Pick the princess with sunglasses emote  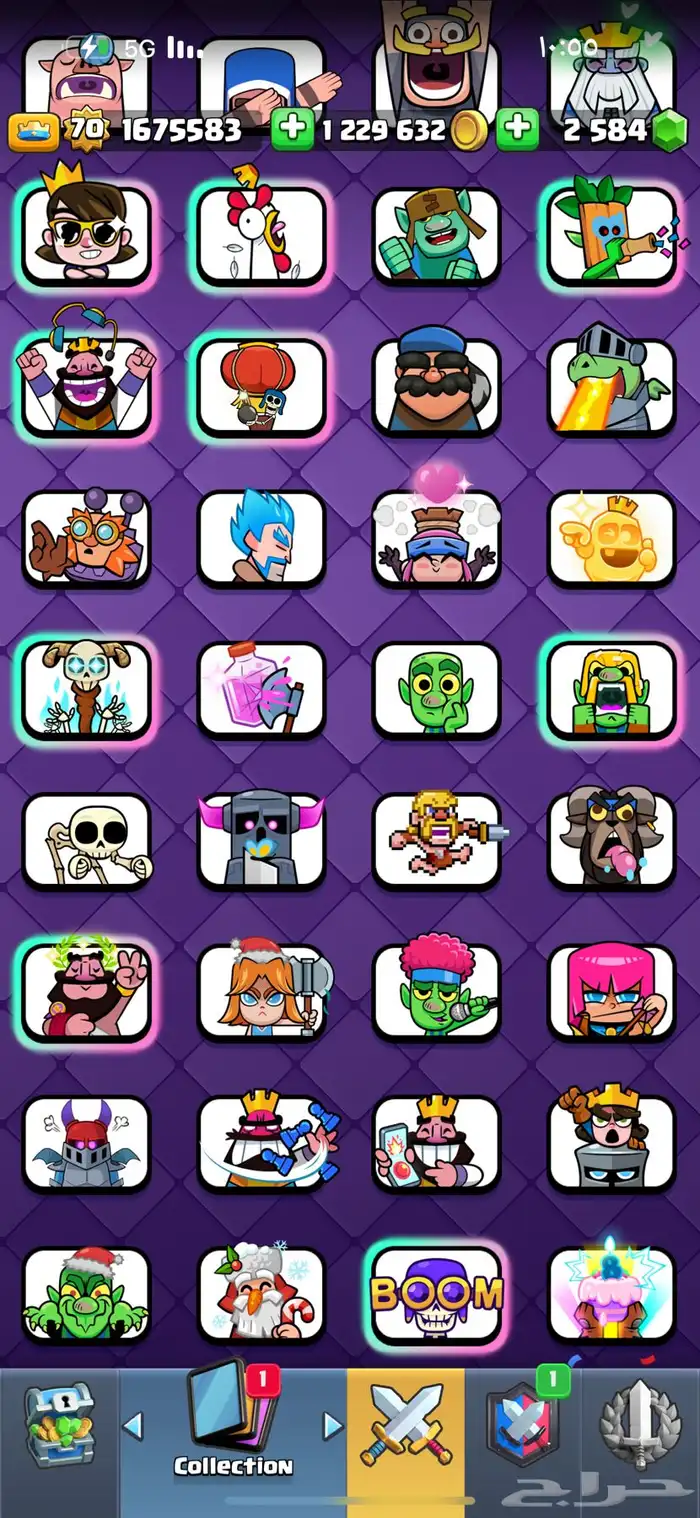[86, 234]
